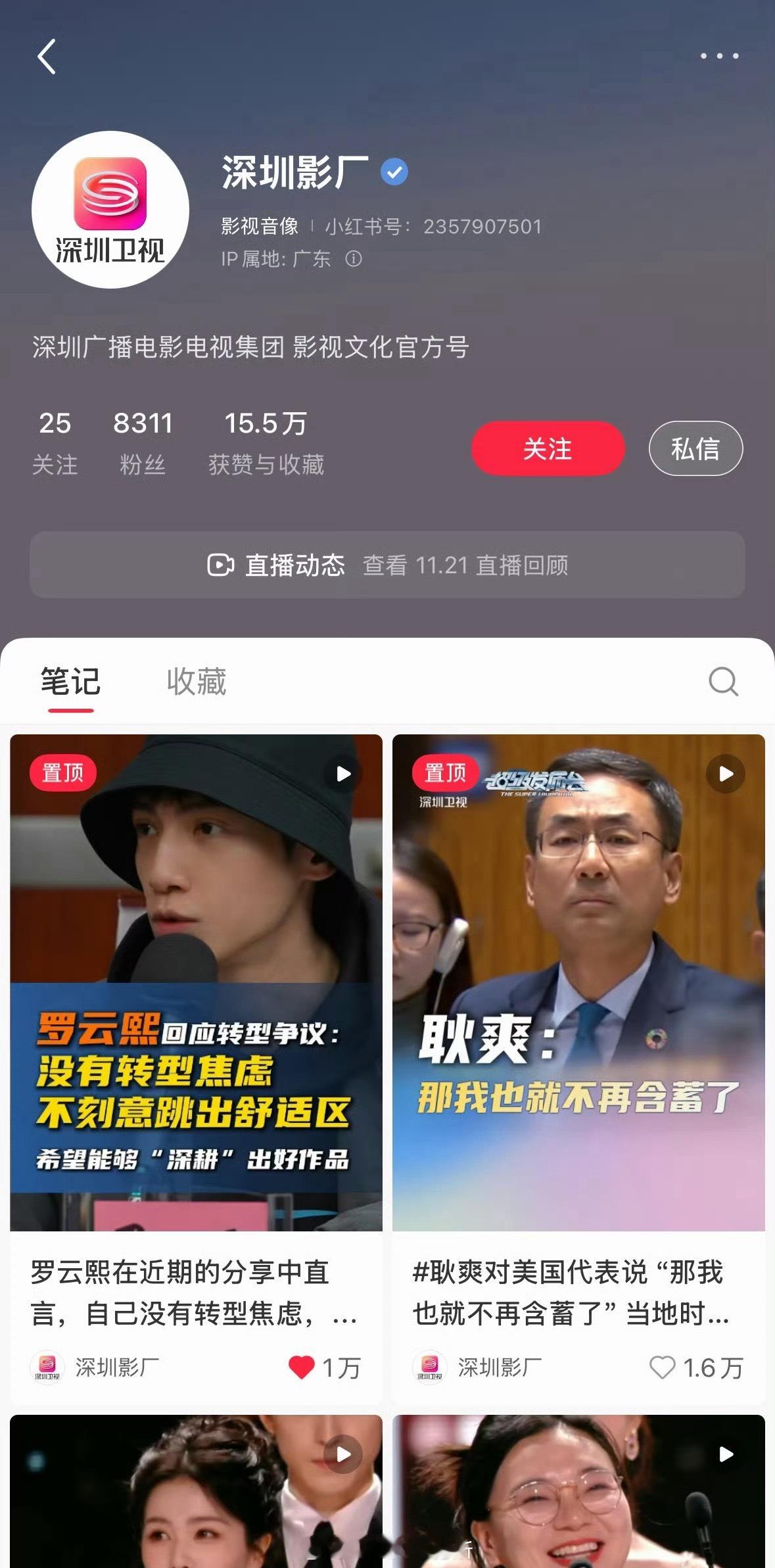Image resolution: width=775 pixels, height=1568 pixels.
Task: Send a message via 私信 button
Action: 695,448
